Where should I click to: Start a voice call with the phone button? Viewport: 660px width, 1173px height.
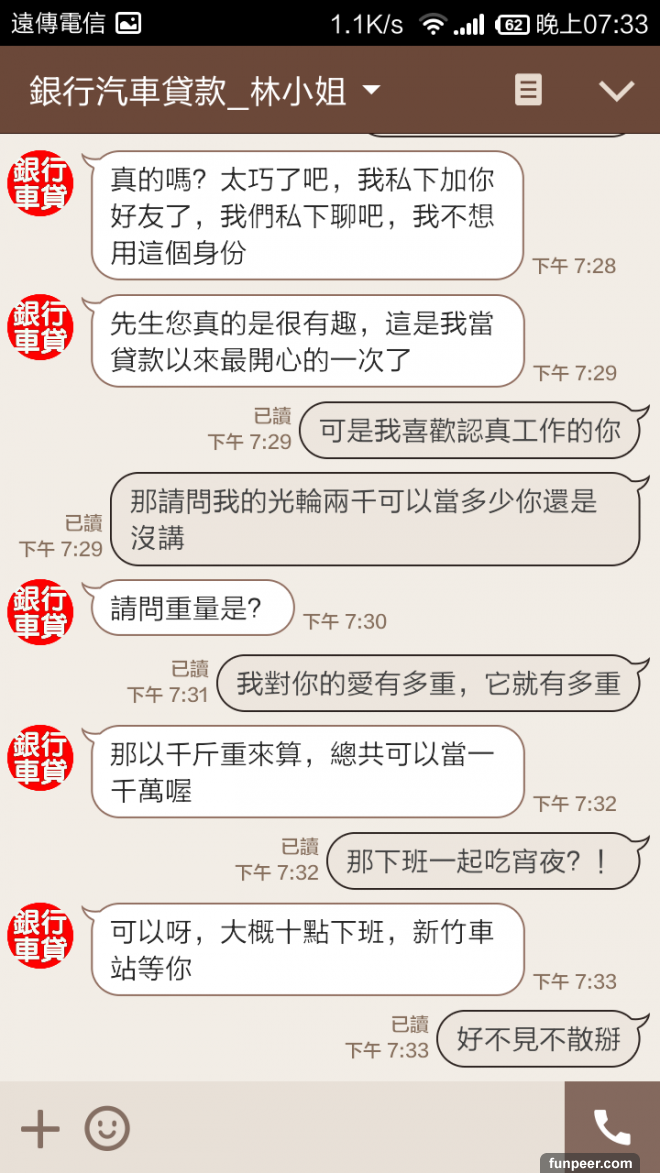click(x=612, y=1127)
